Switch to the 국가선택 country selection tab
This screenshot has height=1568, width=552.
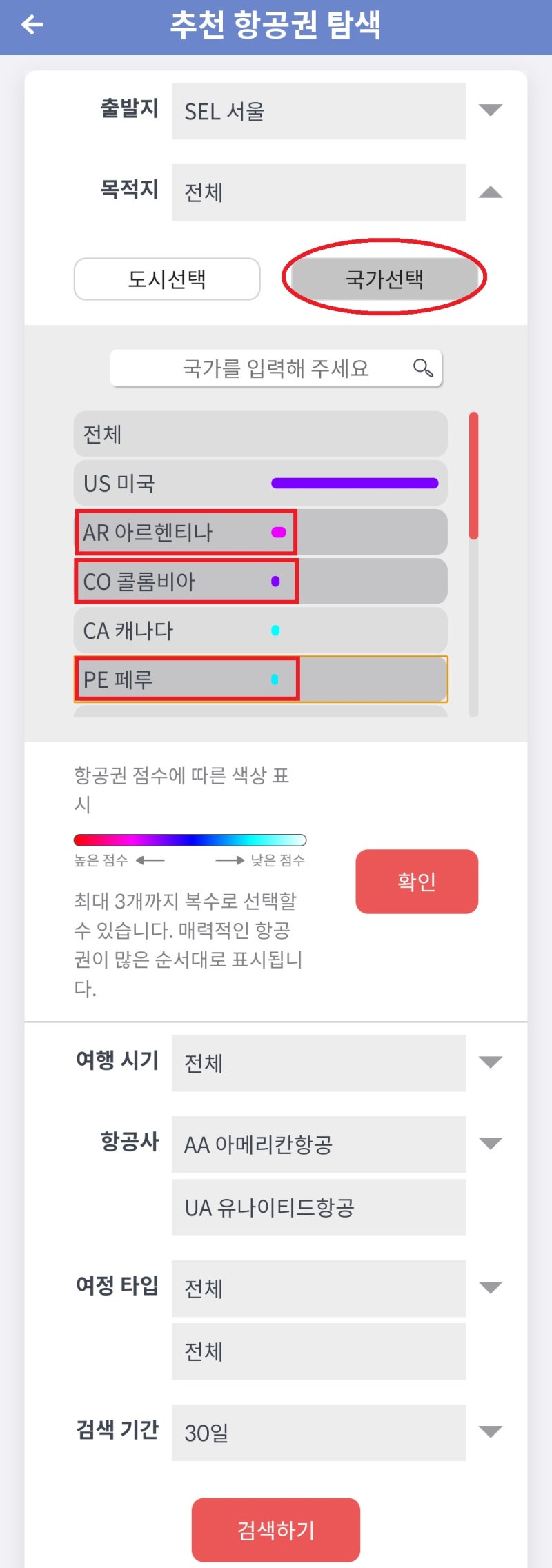pos(384,279)
